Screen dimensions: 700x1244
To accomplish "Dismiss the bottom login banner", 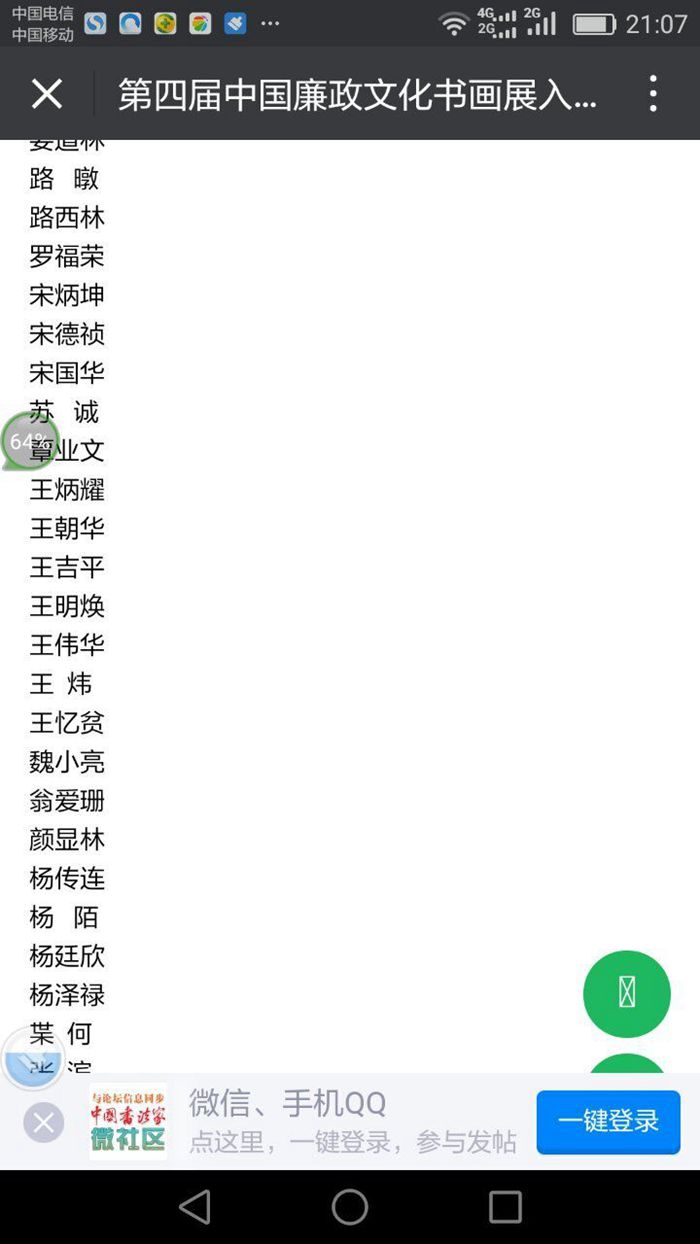I will pos(44,1122).
